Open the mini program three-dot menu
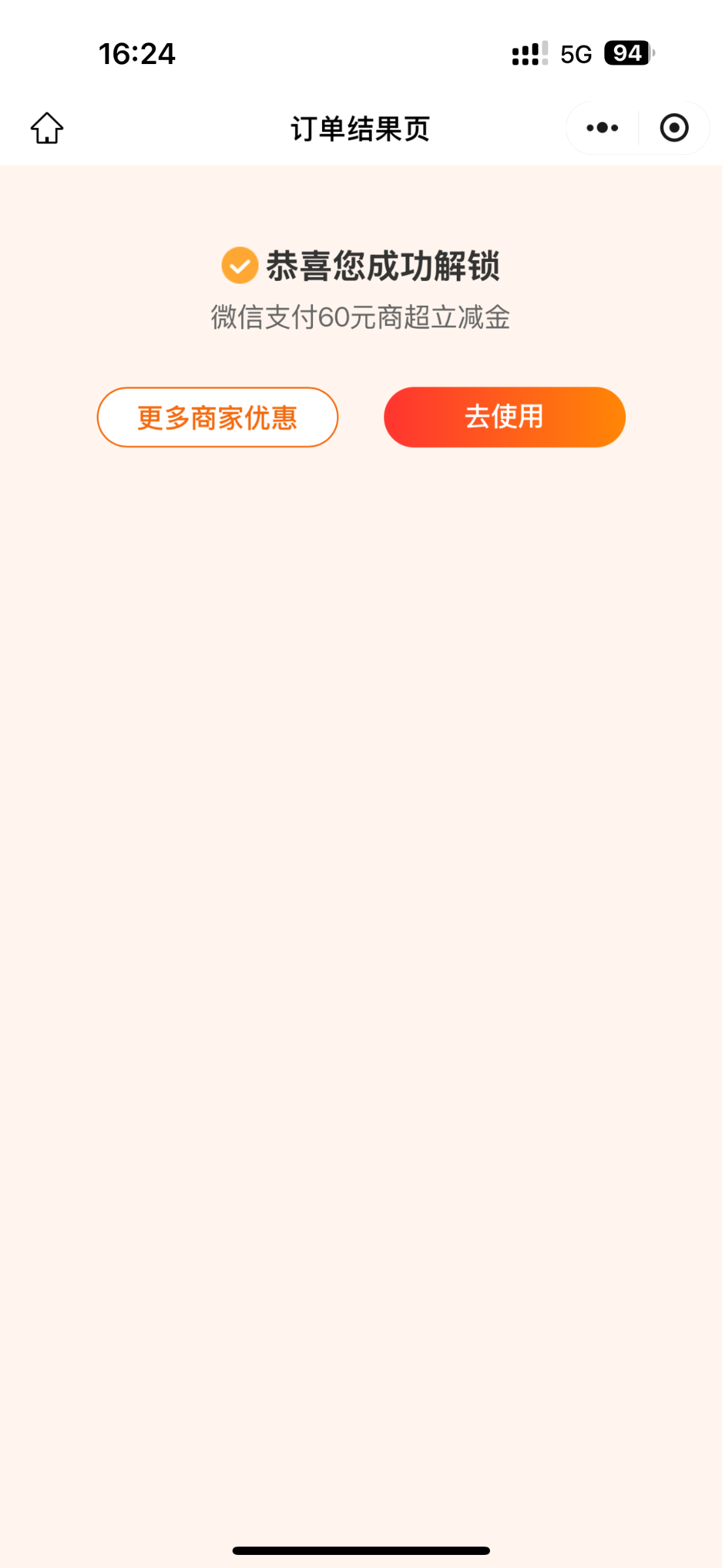The image size is (722, 1568). pos(602,128)
